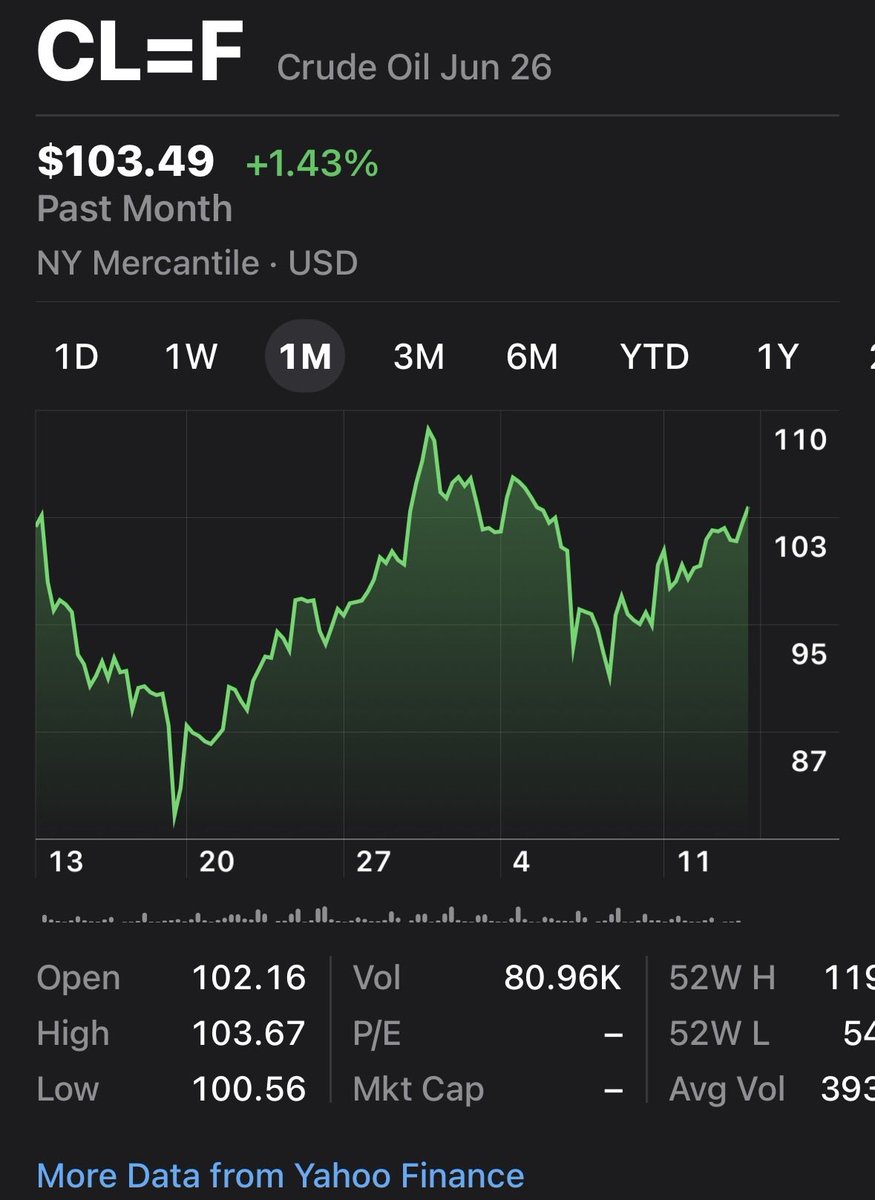This screenshot has width=875, height=1200.
Task: Select the 1W time range
Action: 191,357
